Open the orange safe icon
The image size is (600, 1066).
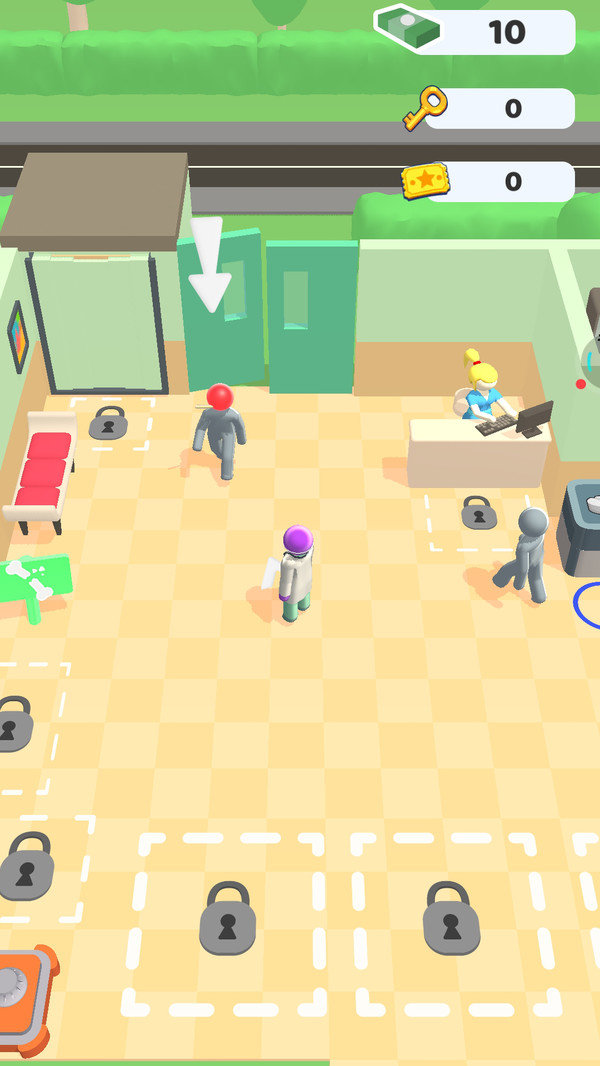(x=26, y=999)
